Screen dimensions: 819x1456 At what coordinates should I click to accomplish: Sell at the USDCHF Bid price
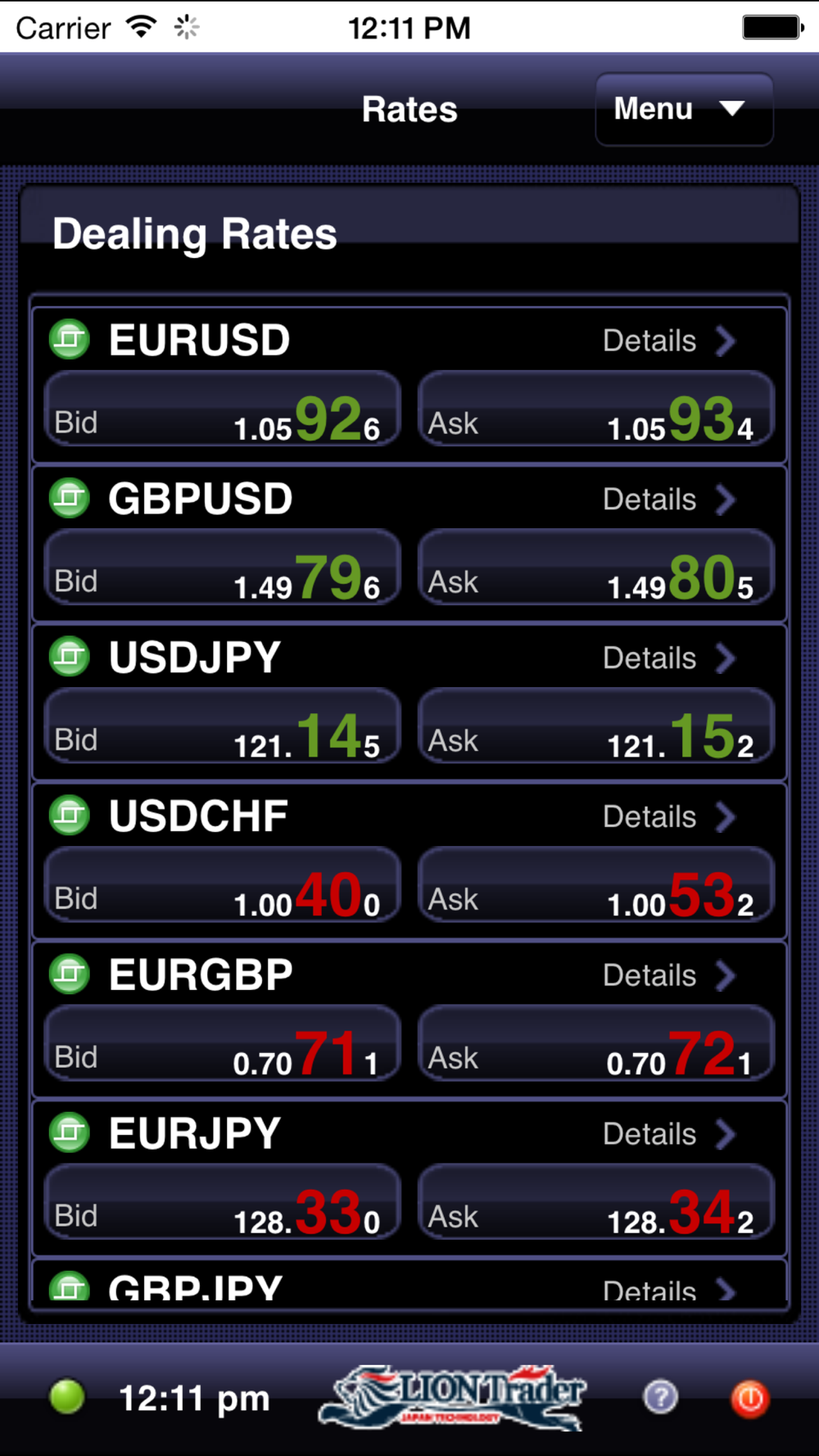pyautogui.click(x=223, y=886)
